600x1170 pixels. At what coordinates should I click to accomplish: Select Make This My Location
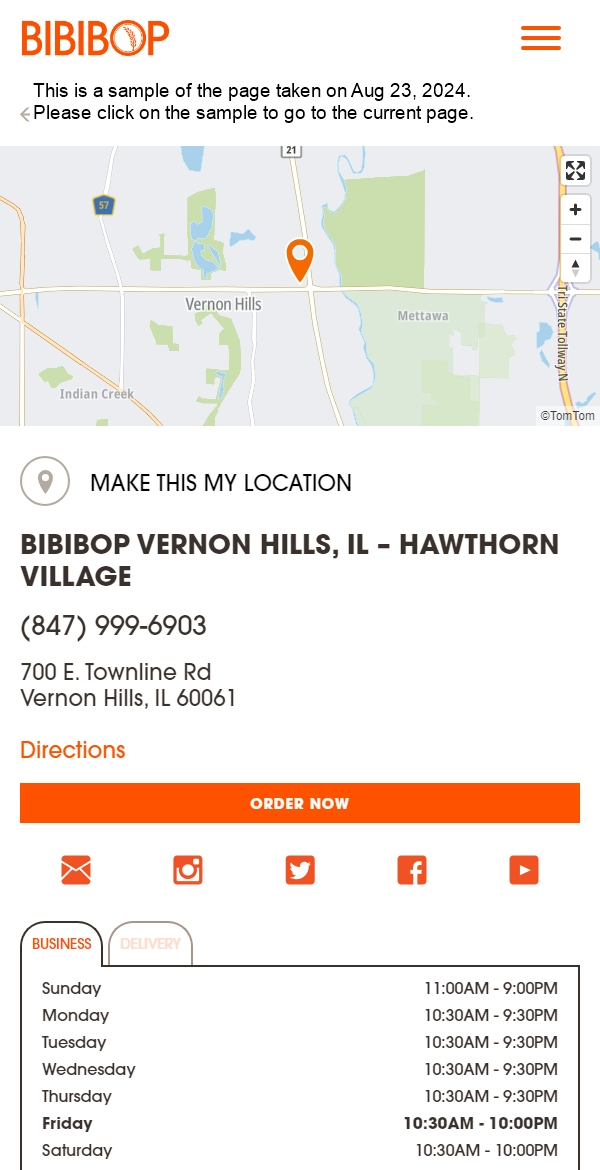click(x=220, y=483)
